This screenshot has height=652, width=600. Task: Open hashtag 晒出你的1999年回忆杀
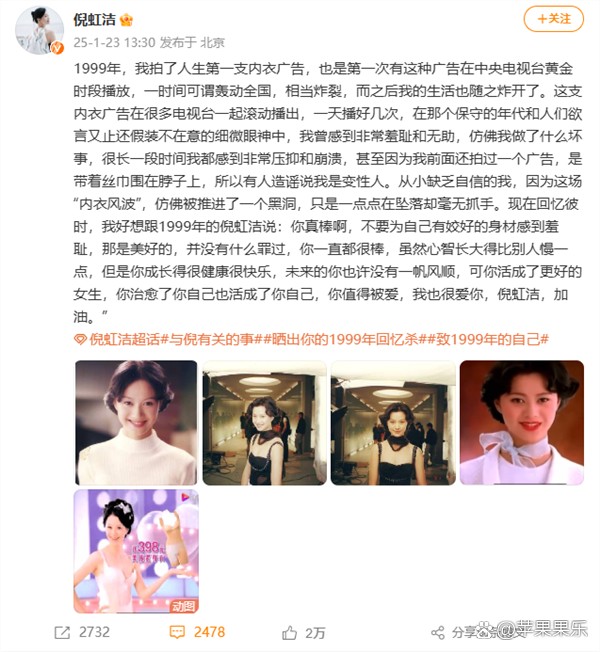tap(353, 340)
